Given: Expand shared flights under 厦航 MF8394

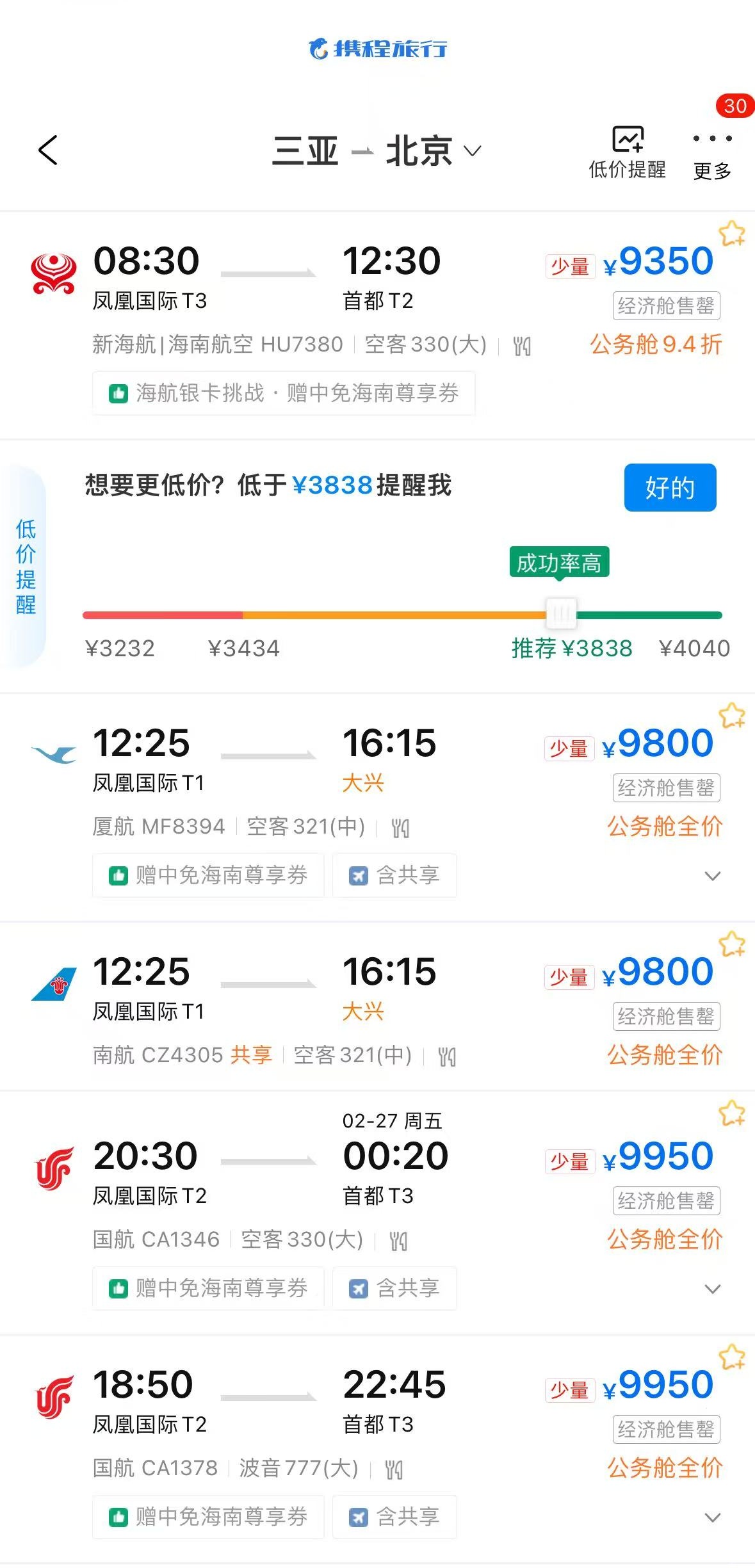Looking at the screenshot, I should point(712,876).
